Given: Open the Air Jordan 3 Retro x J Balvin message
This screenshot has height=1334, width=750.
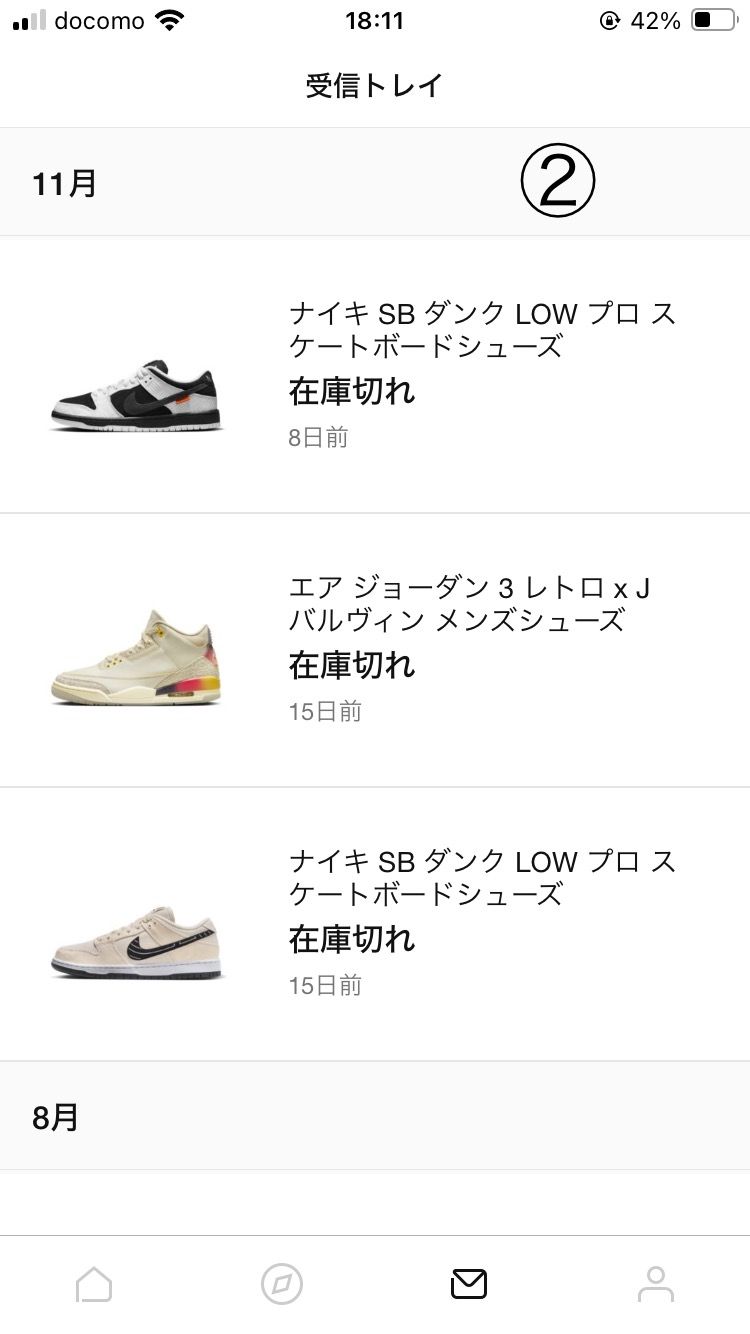Looking at the screenshot, I should coord(375,650).
